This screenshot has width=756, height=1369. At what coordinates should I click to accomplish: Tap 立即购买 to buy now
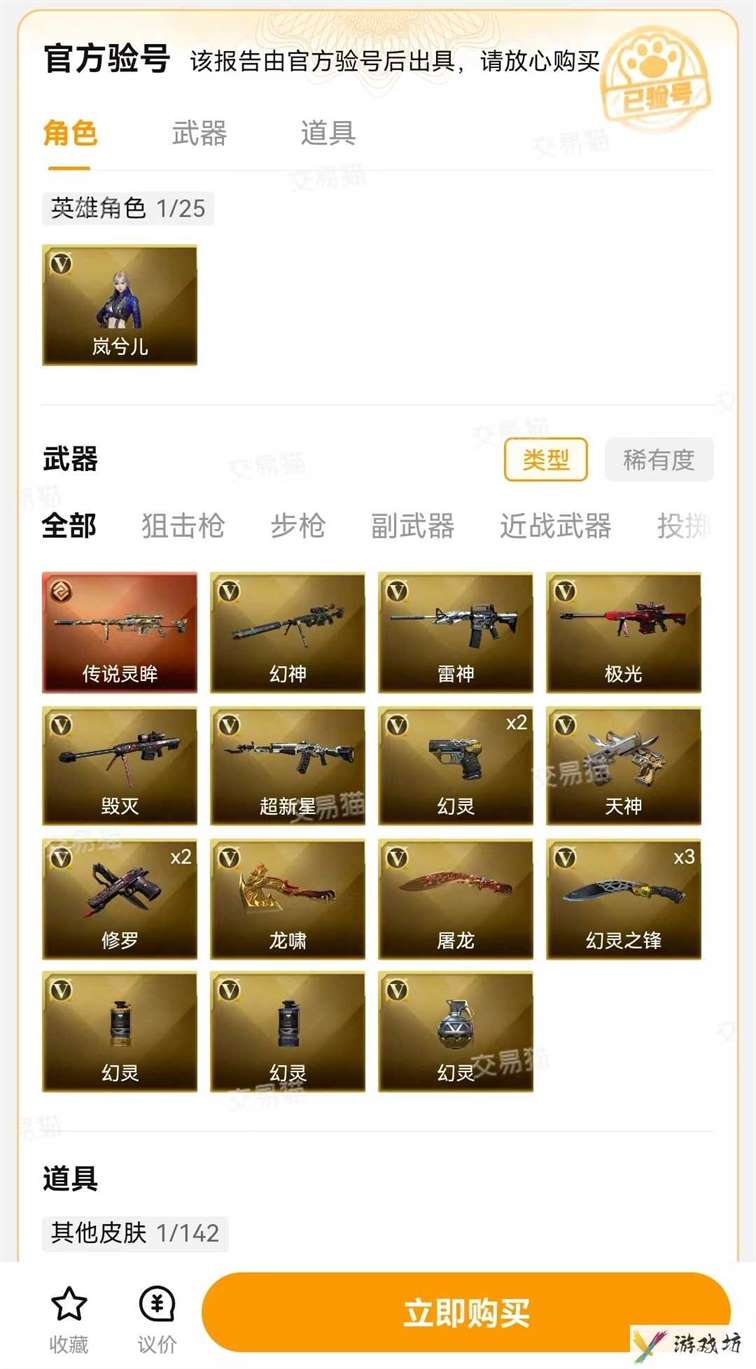point(466,1313)
